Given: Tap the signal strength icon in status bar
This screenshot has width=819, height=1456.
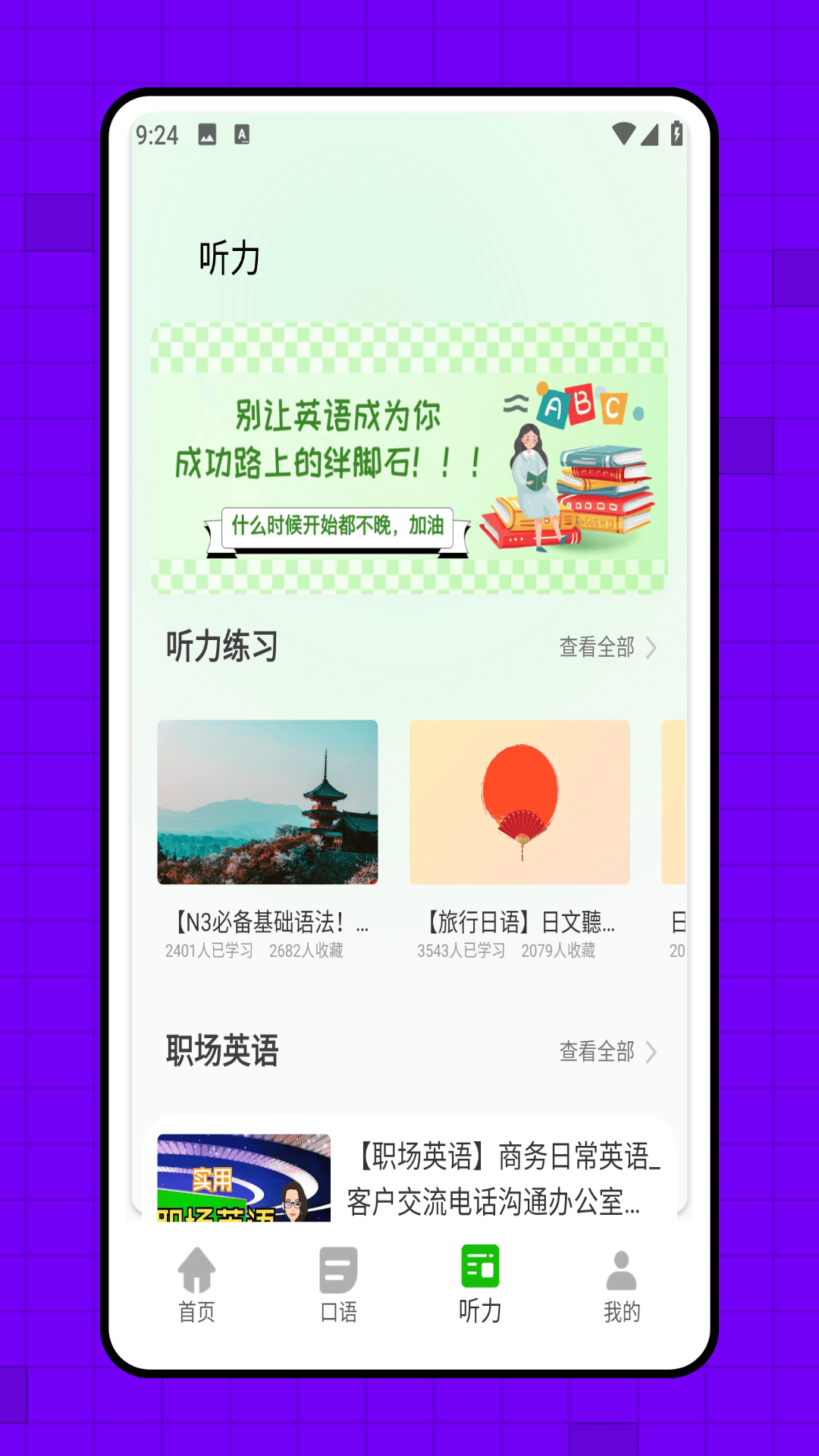Looking at the screenshot, I should pos(649,134).
